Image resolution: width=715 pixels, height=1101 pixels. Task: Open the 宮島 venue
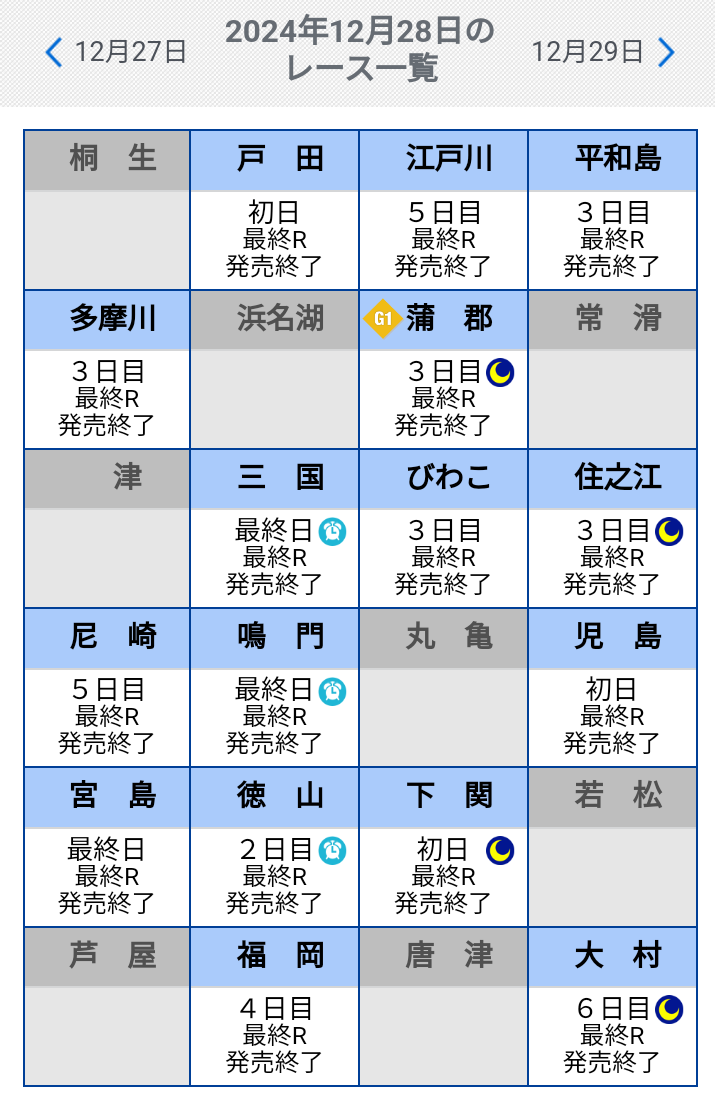pos(107,797)
